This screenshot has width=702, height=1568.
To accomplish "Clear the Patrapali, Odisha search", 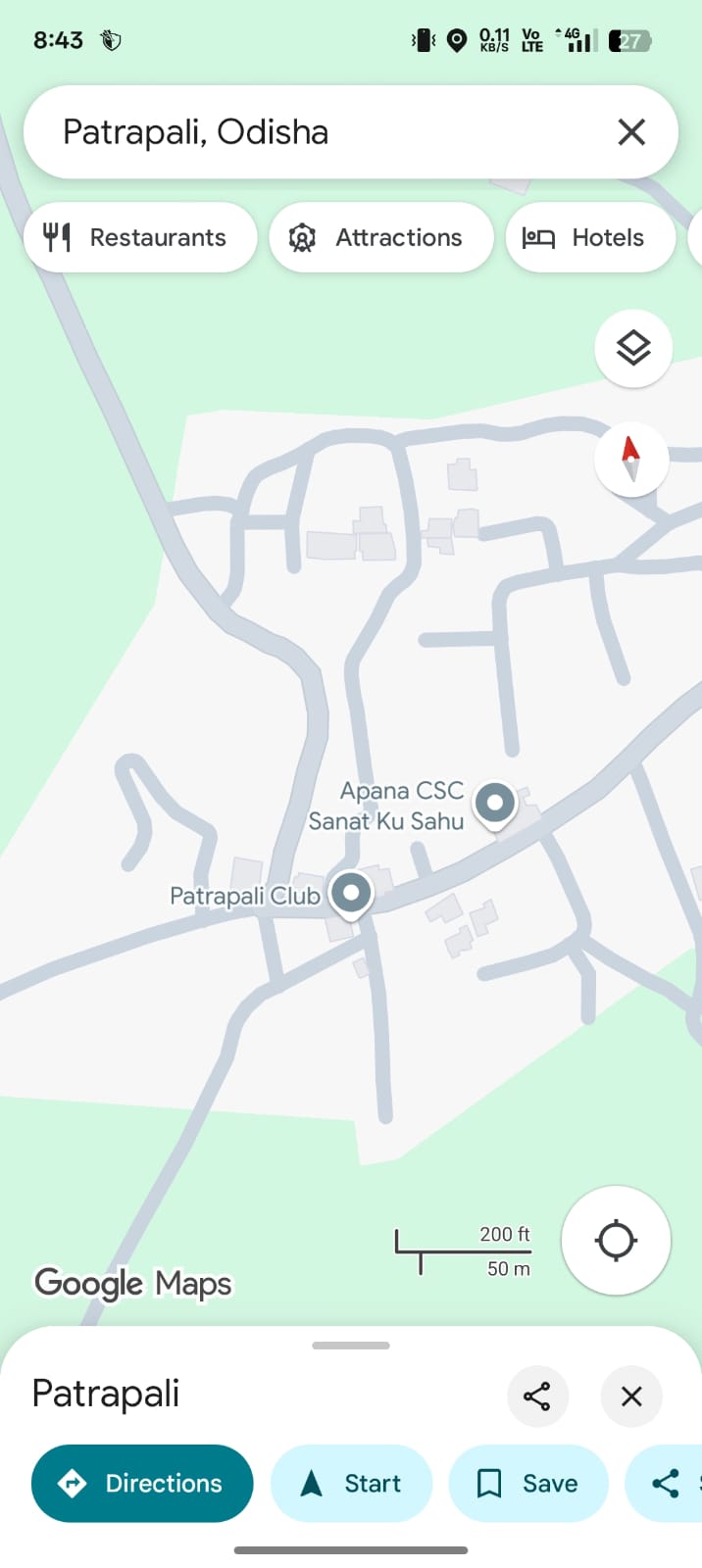I will [631, 132].
